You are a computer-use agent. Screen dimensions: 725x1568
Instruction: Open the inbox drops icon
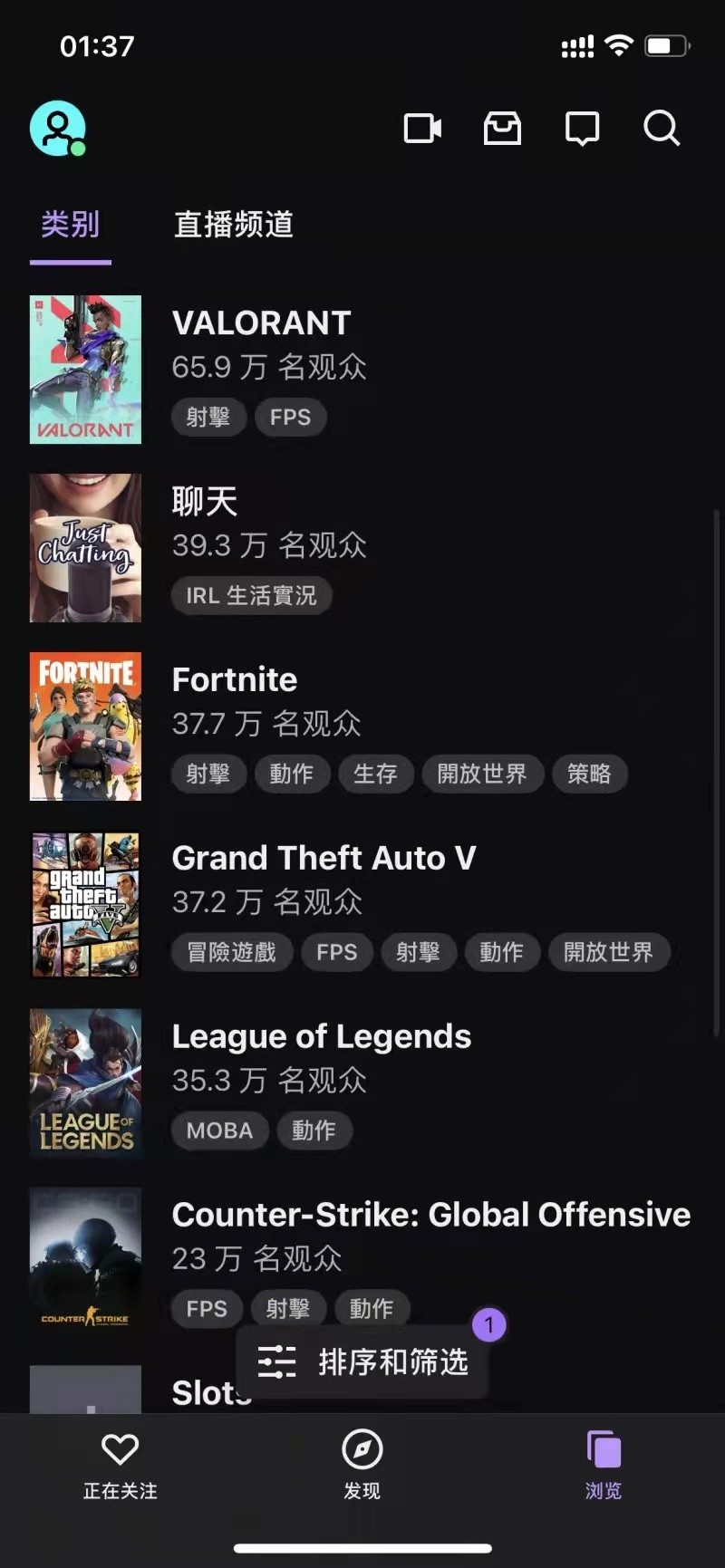tap(502, 129)
